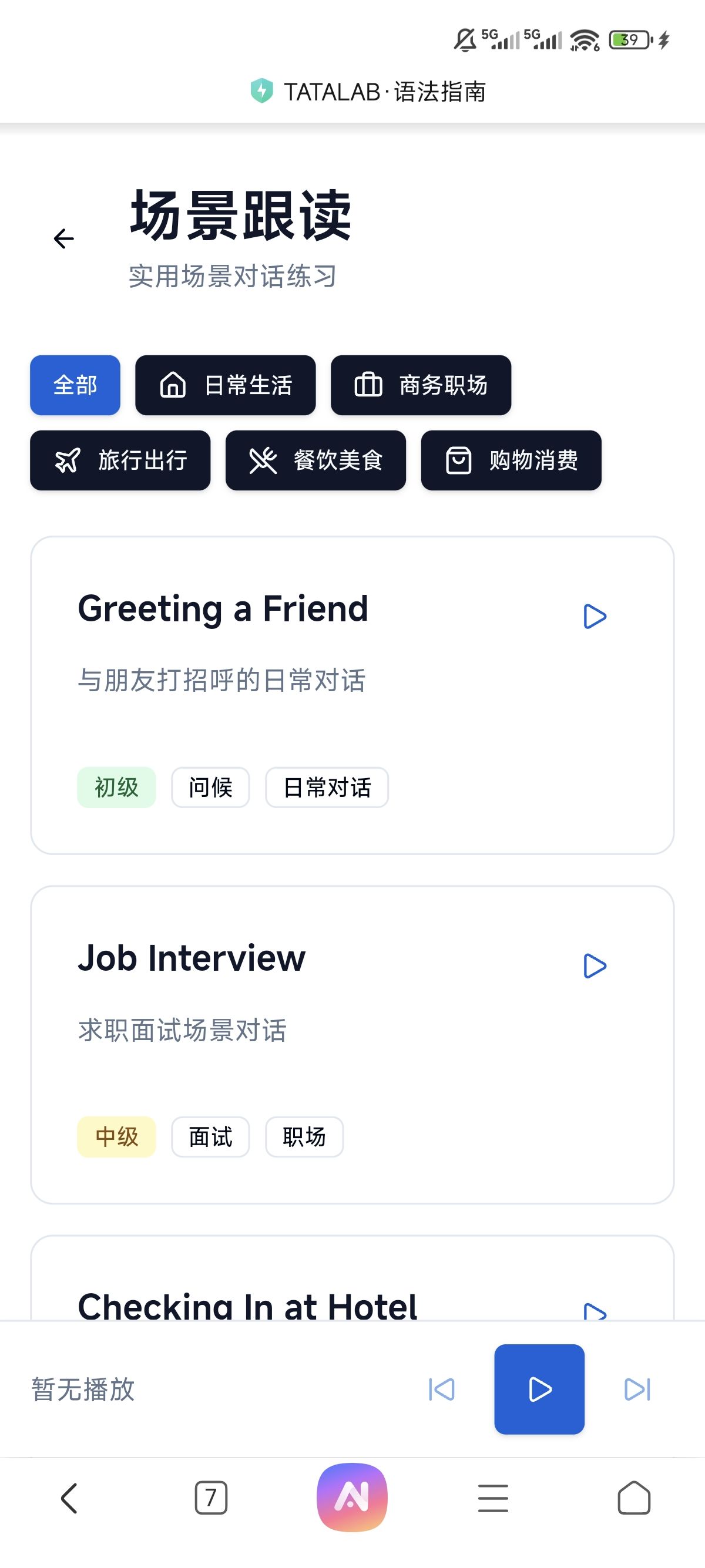Switch to the 商务职场 category
The width and height of the screenshot is (705, 1568).
(x=421, y=385)
